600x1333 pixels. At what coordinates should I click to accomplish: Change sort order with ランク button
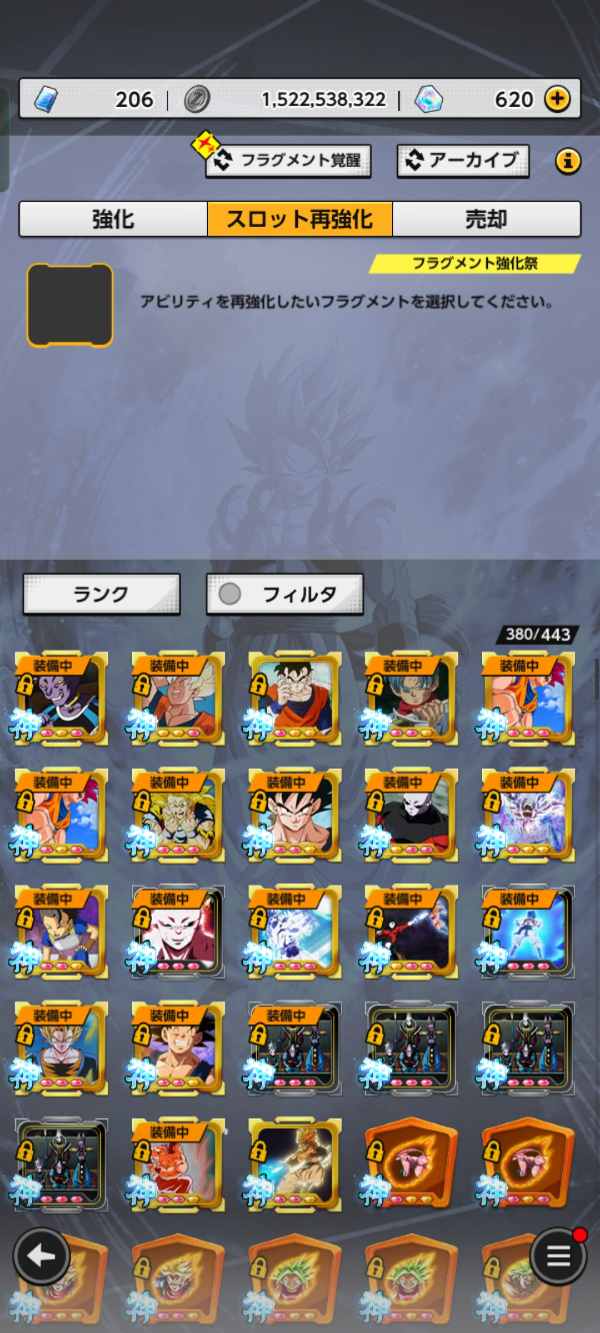(101, 594)
